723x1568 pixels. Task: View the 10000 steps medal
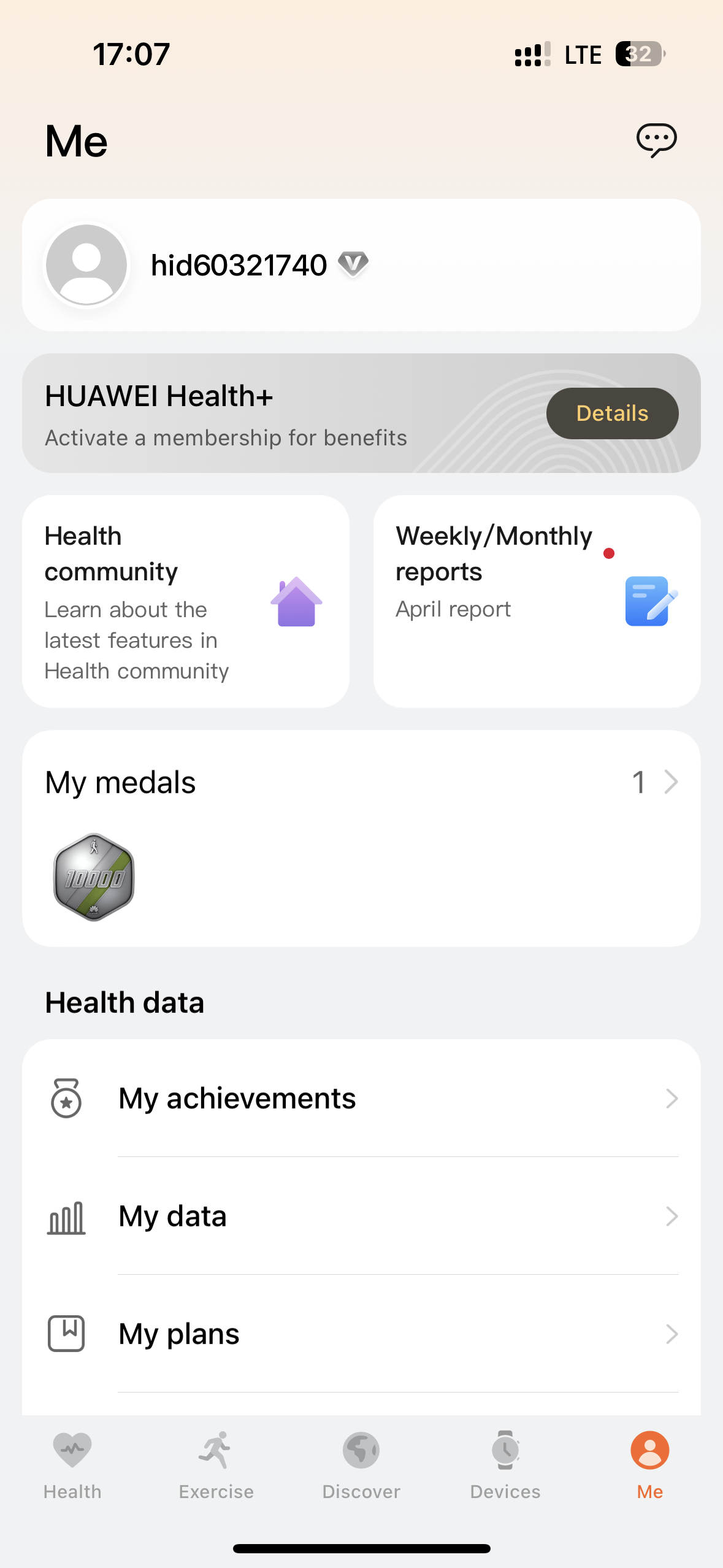click(94, 877)
